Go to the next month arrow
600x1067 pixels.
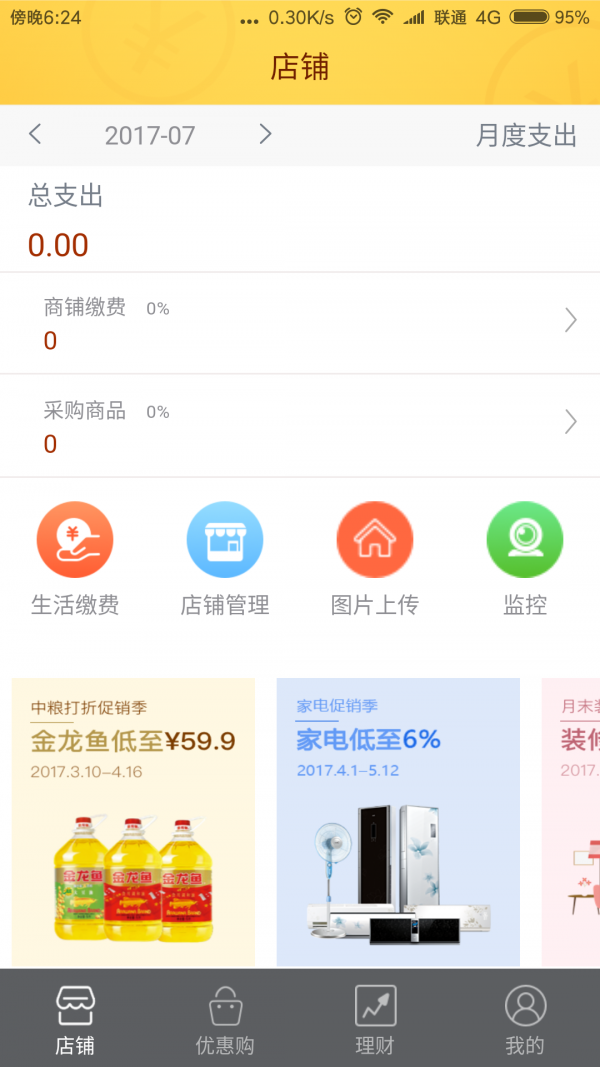coord(265,134)
